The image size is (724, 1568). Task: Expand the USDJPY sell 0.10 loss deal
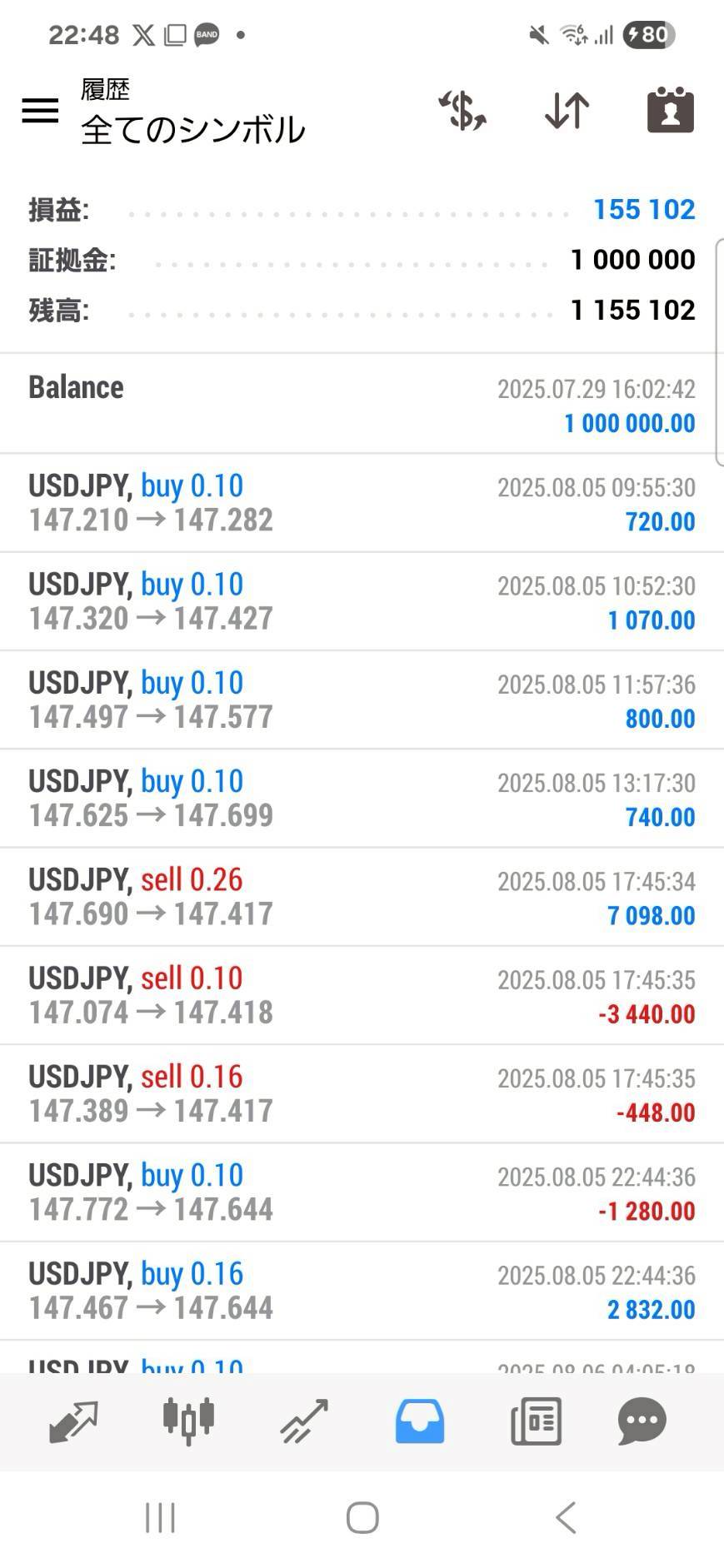pyautogui.click(x=362, y=995)
